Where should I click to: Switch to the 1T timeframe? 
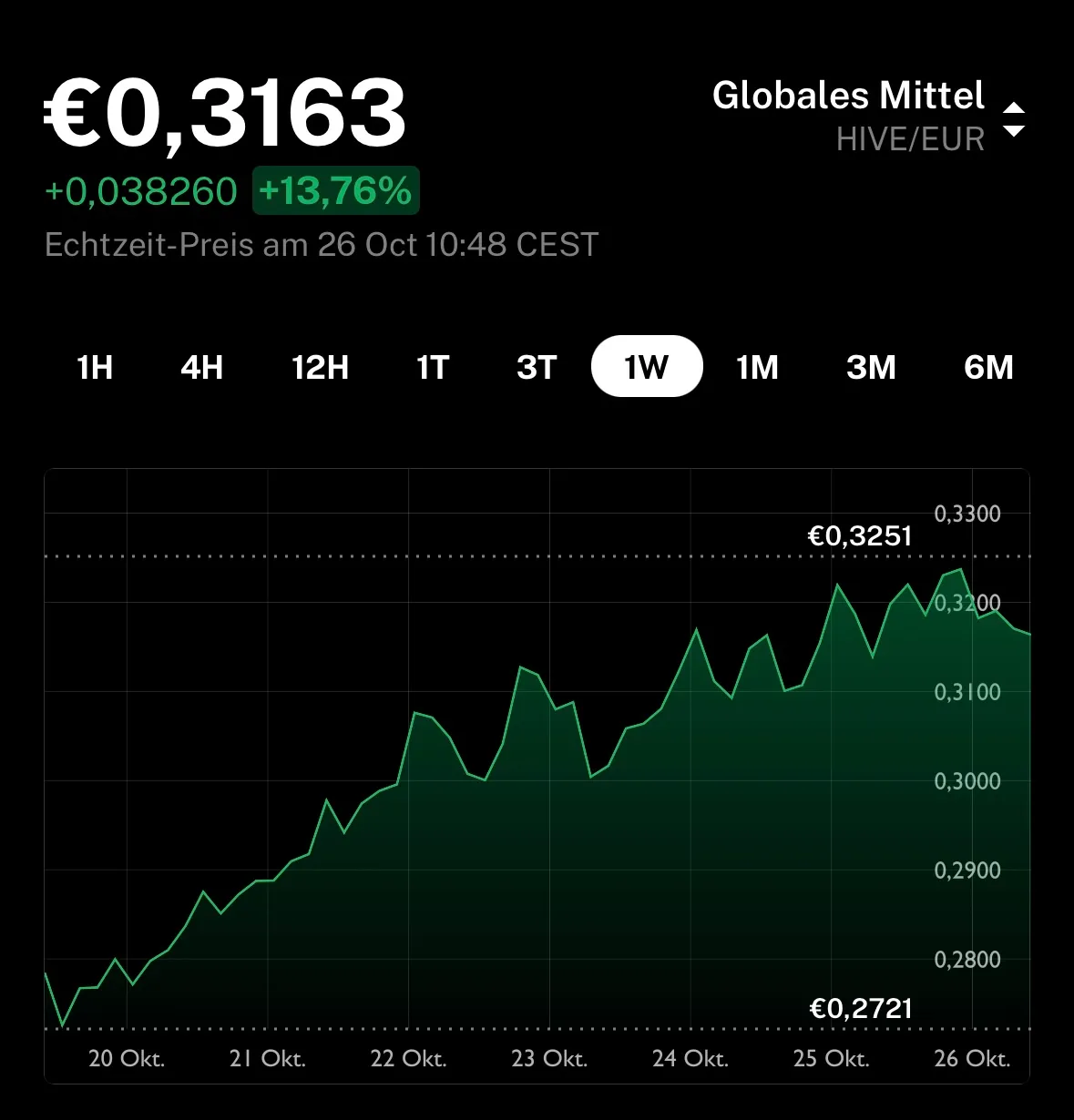click(x=433, y=367)
